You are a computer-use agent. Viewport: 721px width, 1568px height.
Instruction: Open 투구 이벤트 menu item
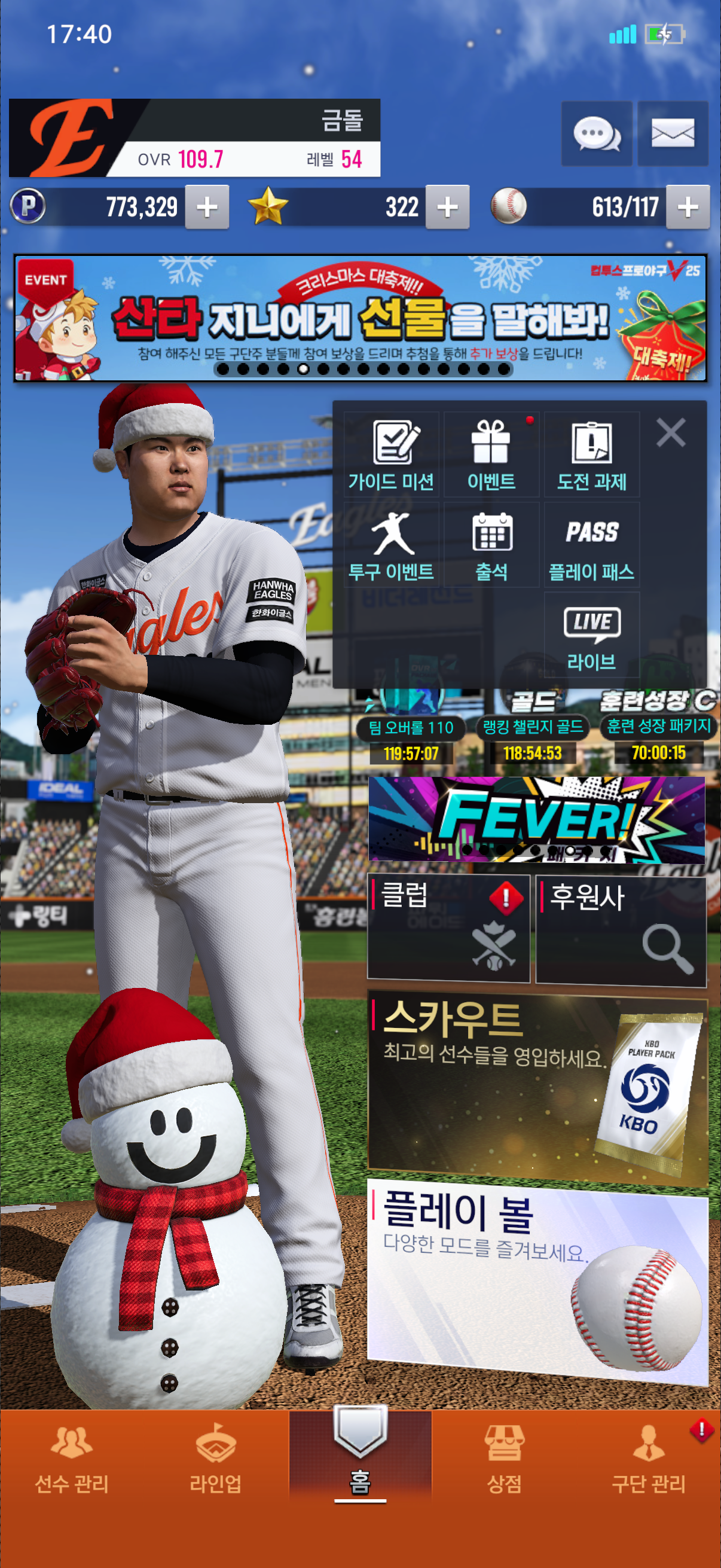click(x=391, y=545)
